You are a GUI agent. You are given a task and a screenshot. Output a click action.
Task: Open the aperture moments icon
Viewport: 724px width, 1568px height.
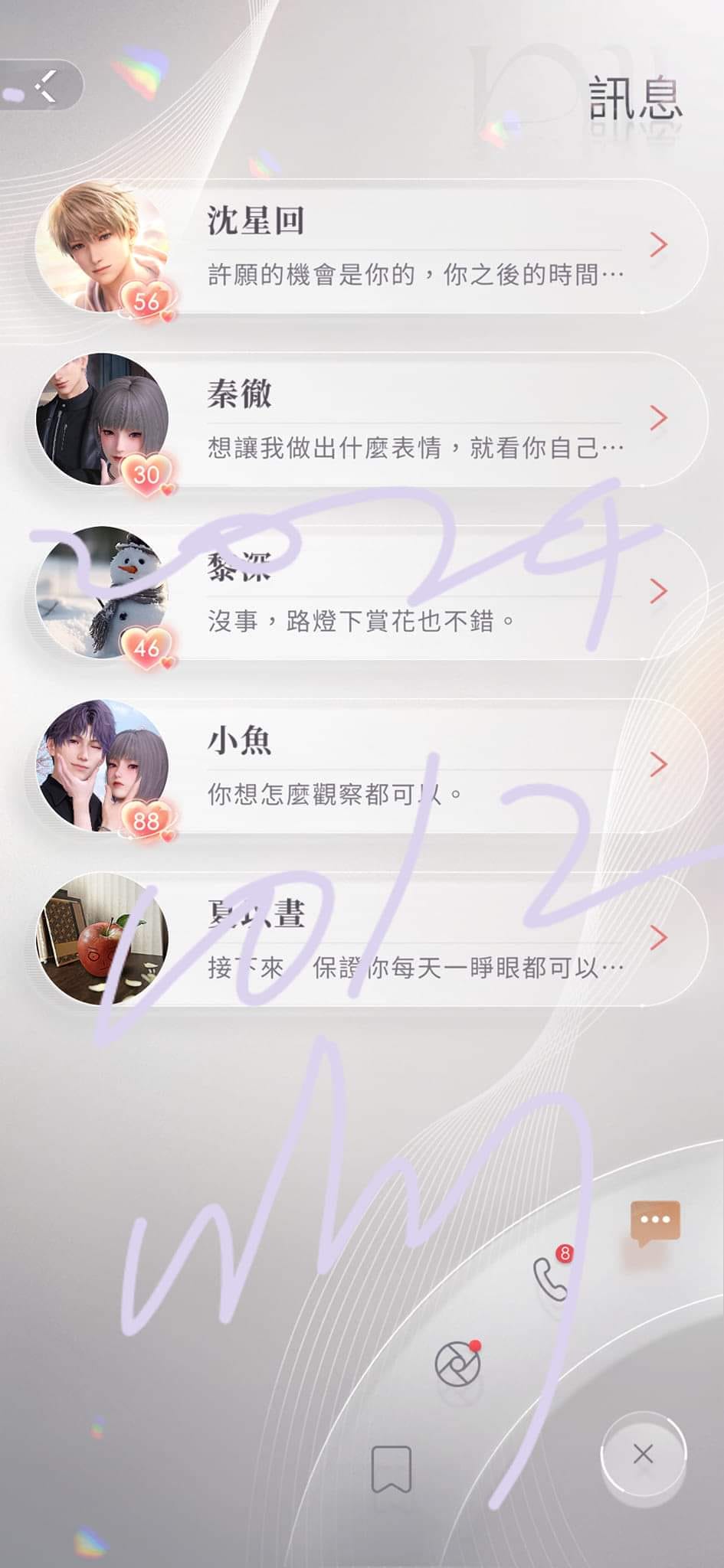[x=457, y=1364]
